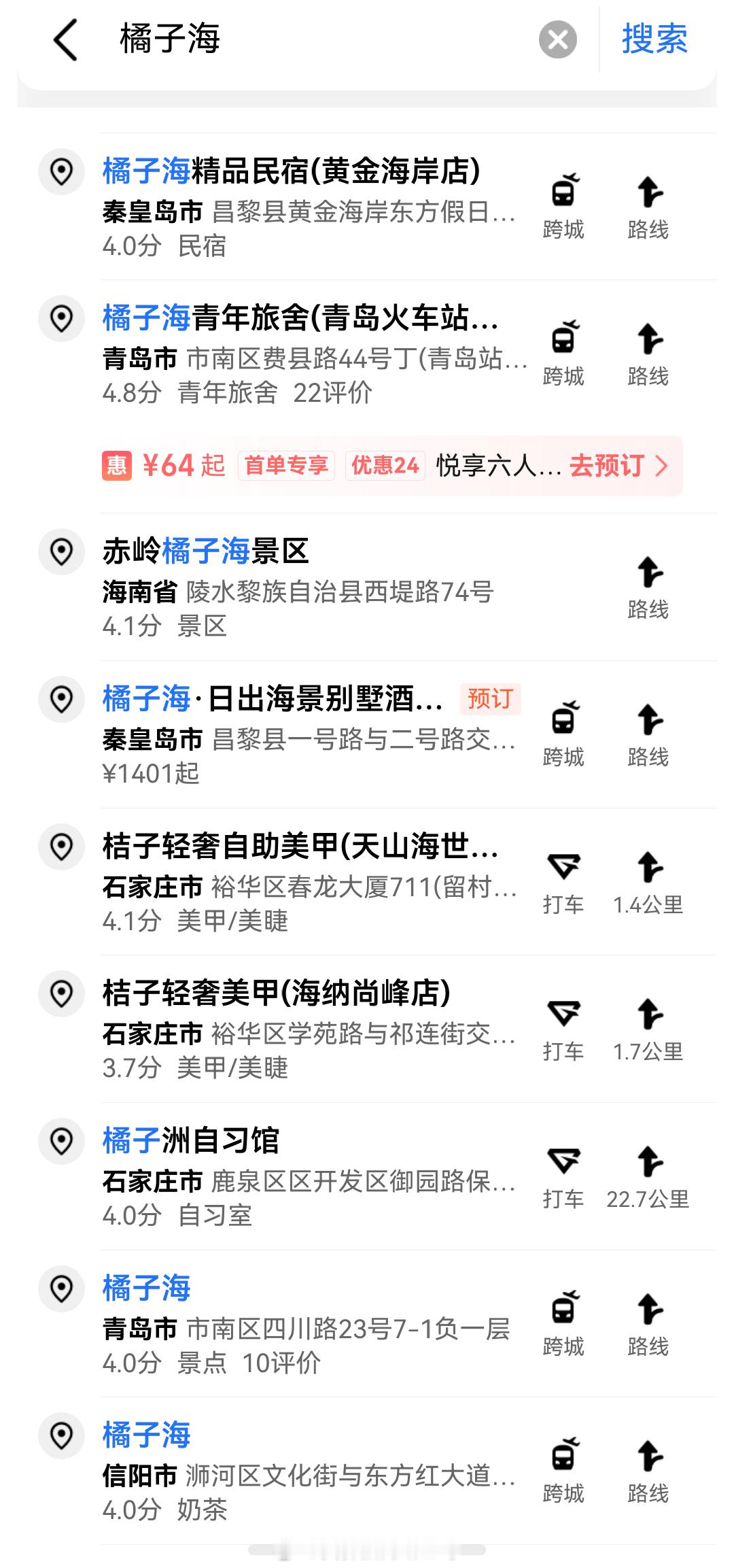
Task: Expand the chevron next to 去预订
Action: (660, 466)
